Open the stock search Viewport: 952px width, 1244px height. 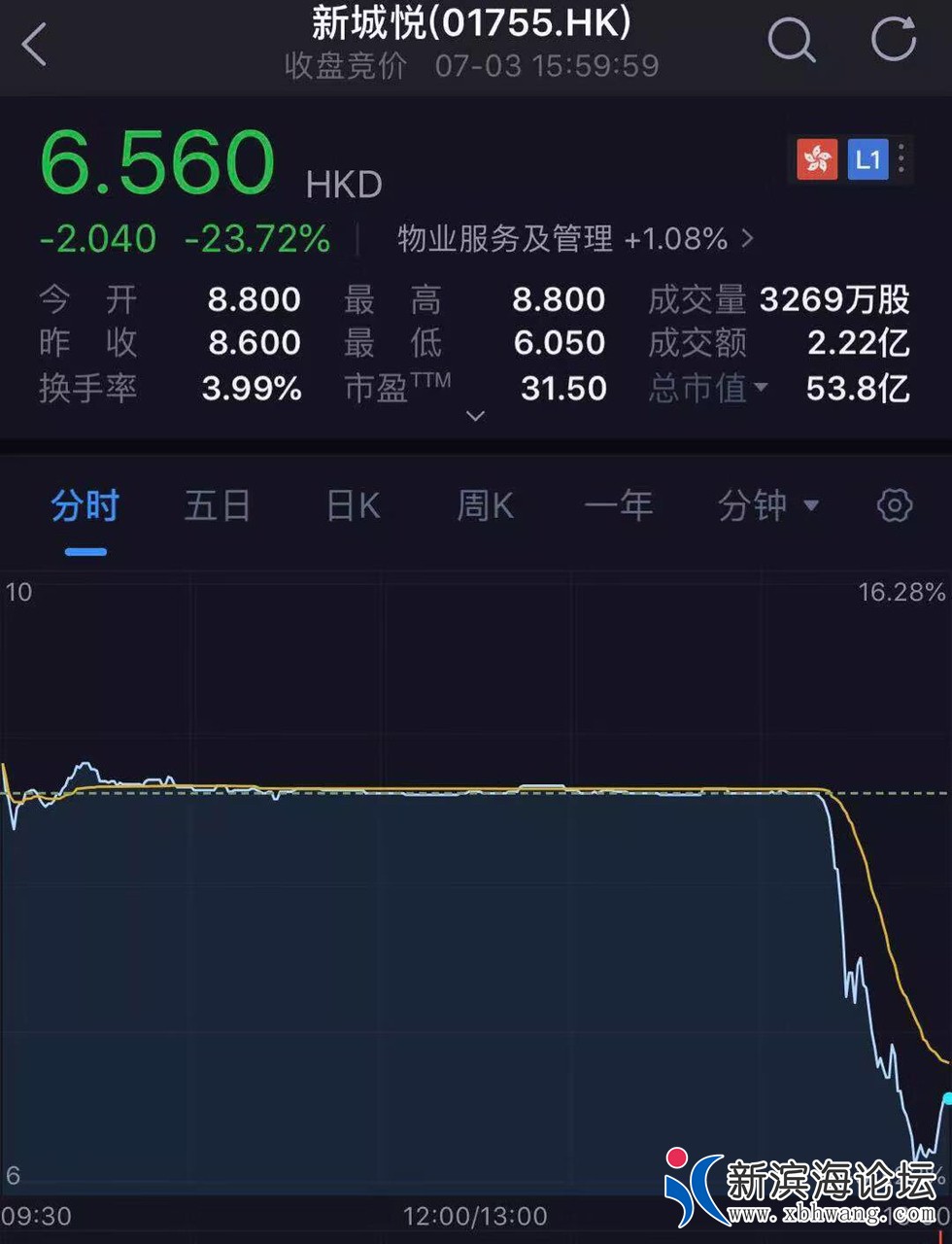(791, 41)
